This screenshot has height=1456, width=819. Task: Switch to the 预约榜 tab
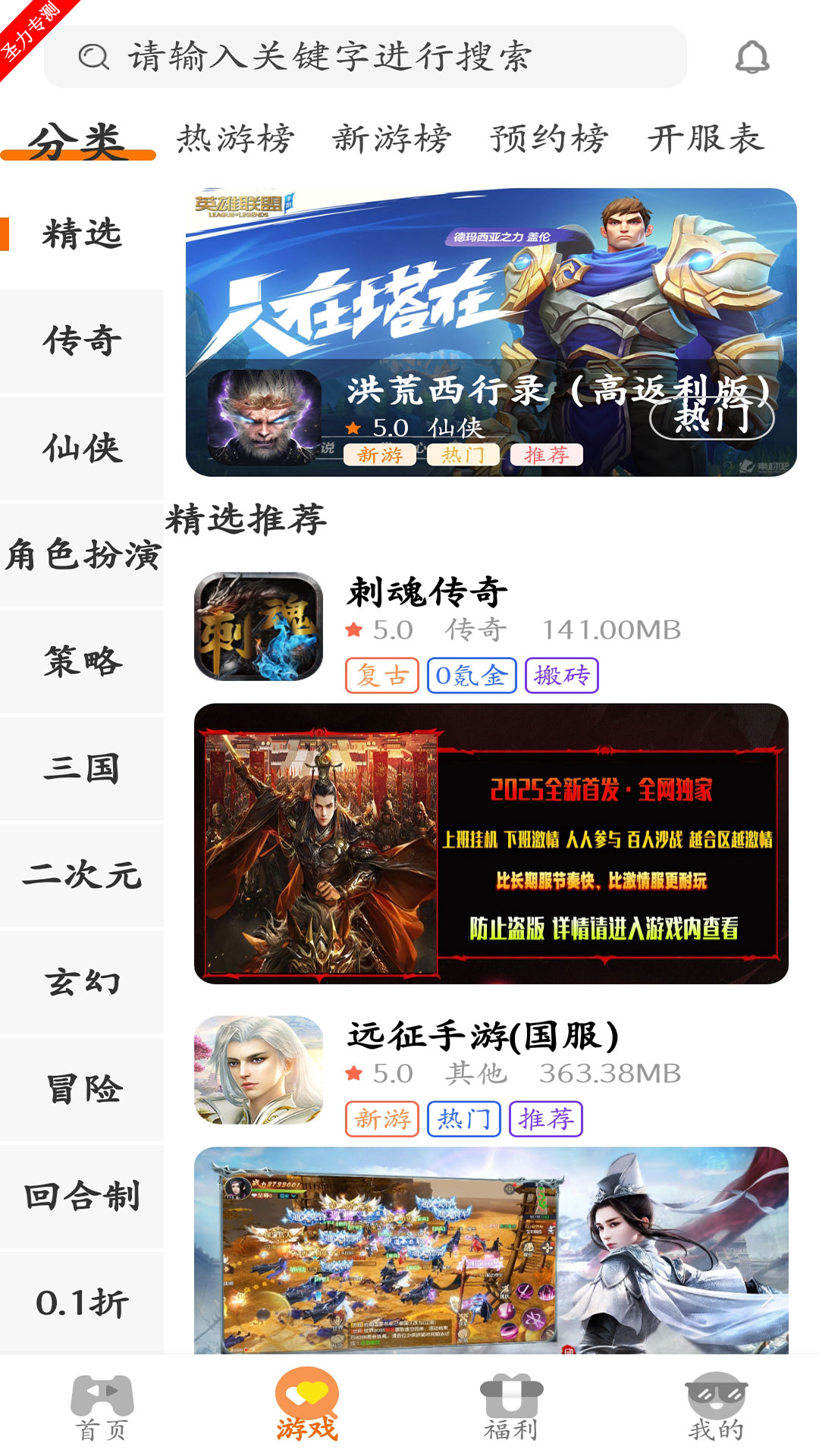(x=548, y=139)
